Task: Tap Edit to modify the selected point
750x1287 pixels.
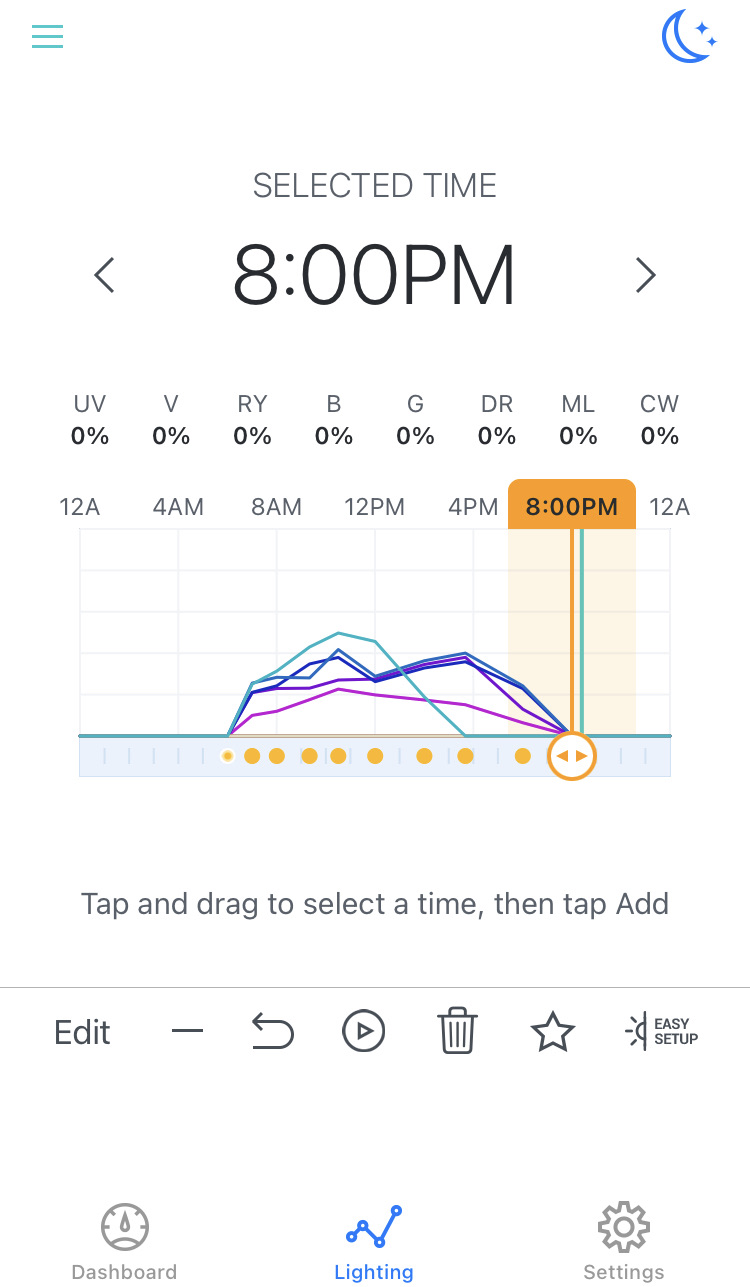Action: pos(82,1032)
